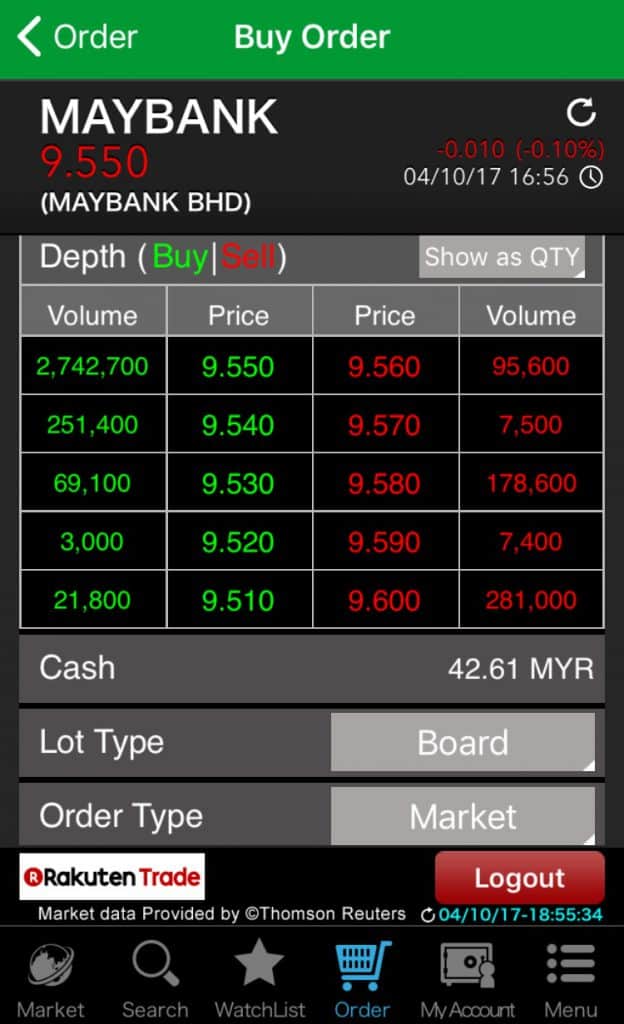The image size is (624, 1024).
Task: Go back to the Order screen
Action: click(77, 37)
